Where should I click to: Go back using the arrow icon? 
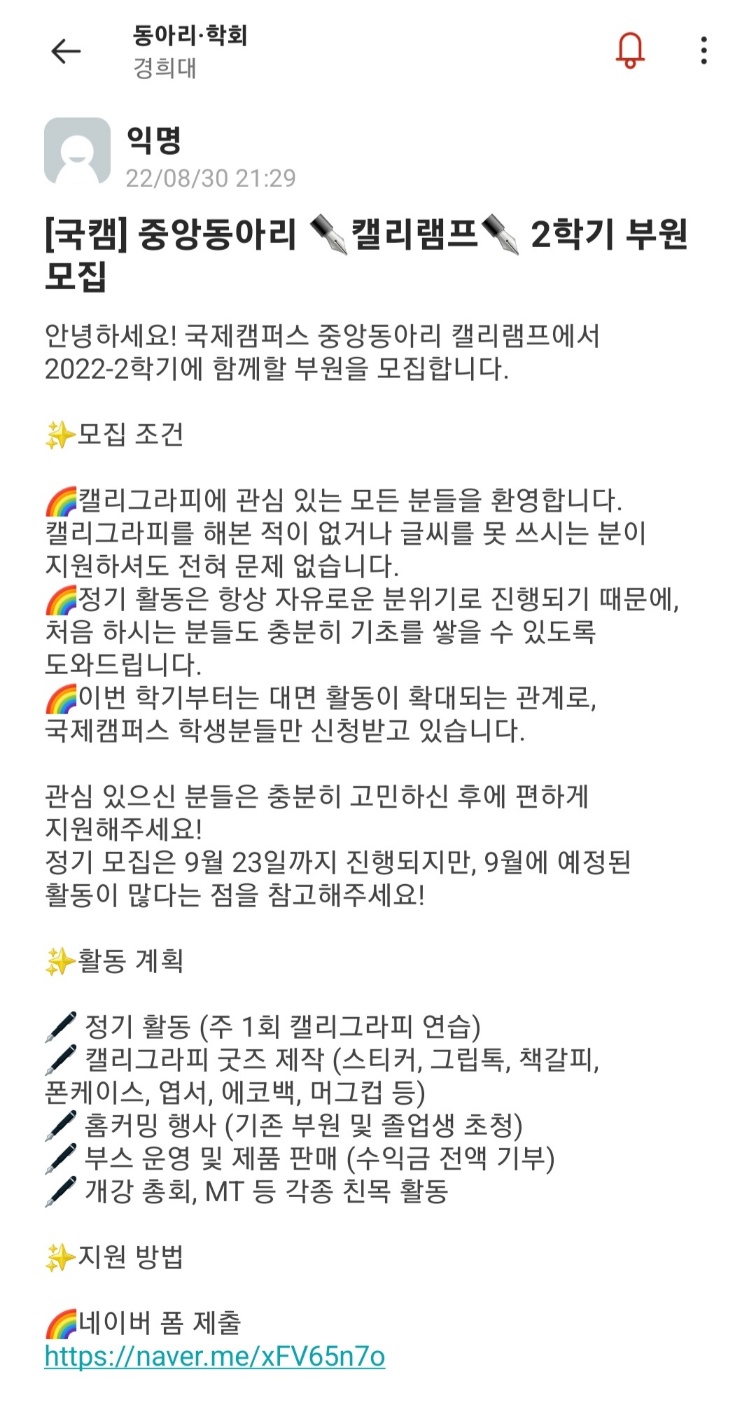click(66, 51)
